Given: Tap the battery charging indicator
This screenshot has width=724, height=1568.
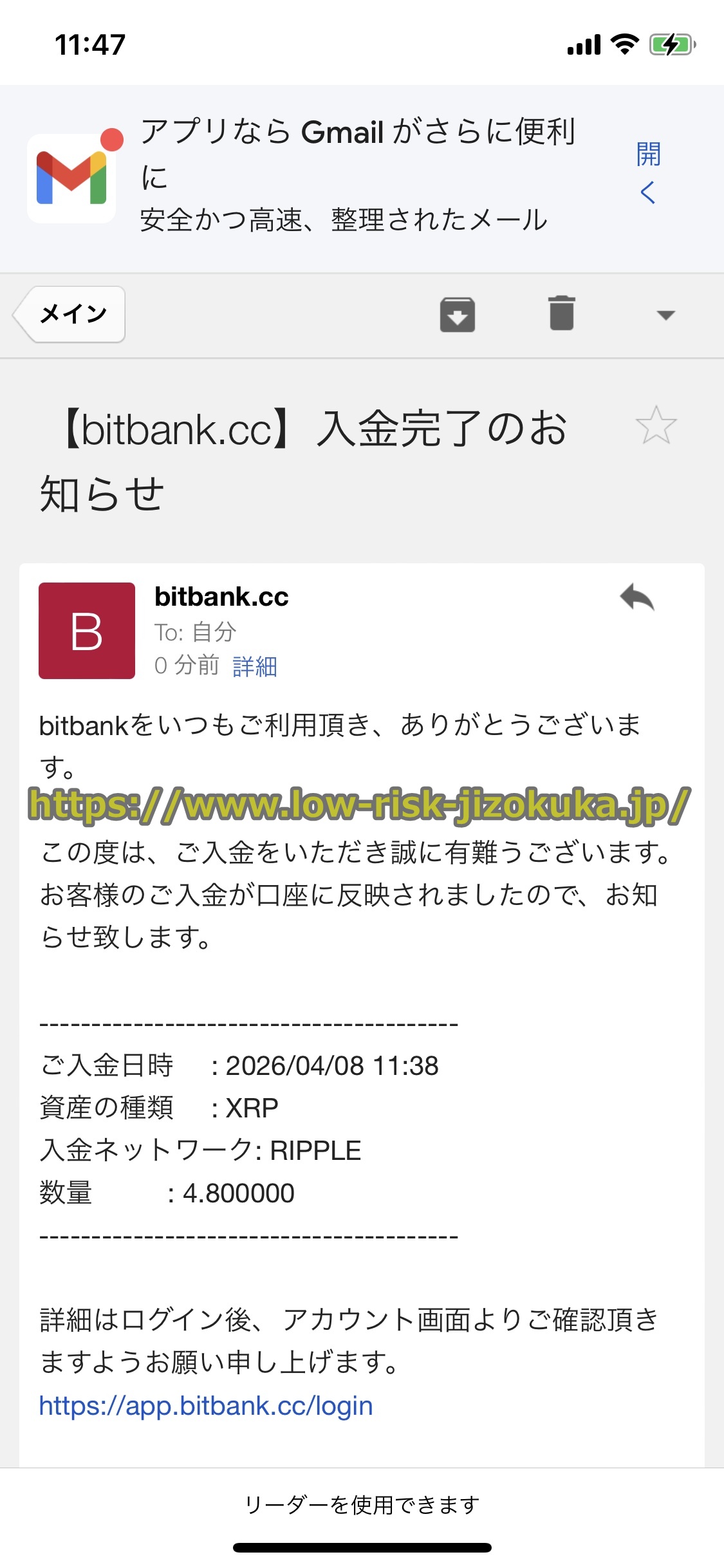Looking at the screenshot, I should (672, 44).
